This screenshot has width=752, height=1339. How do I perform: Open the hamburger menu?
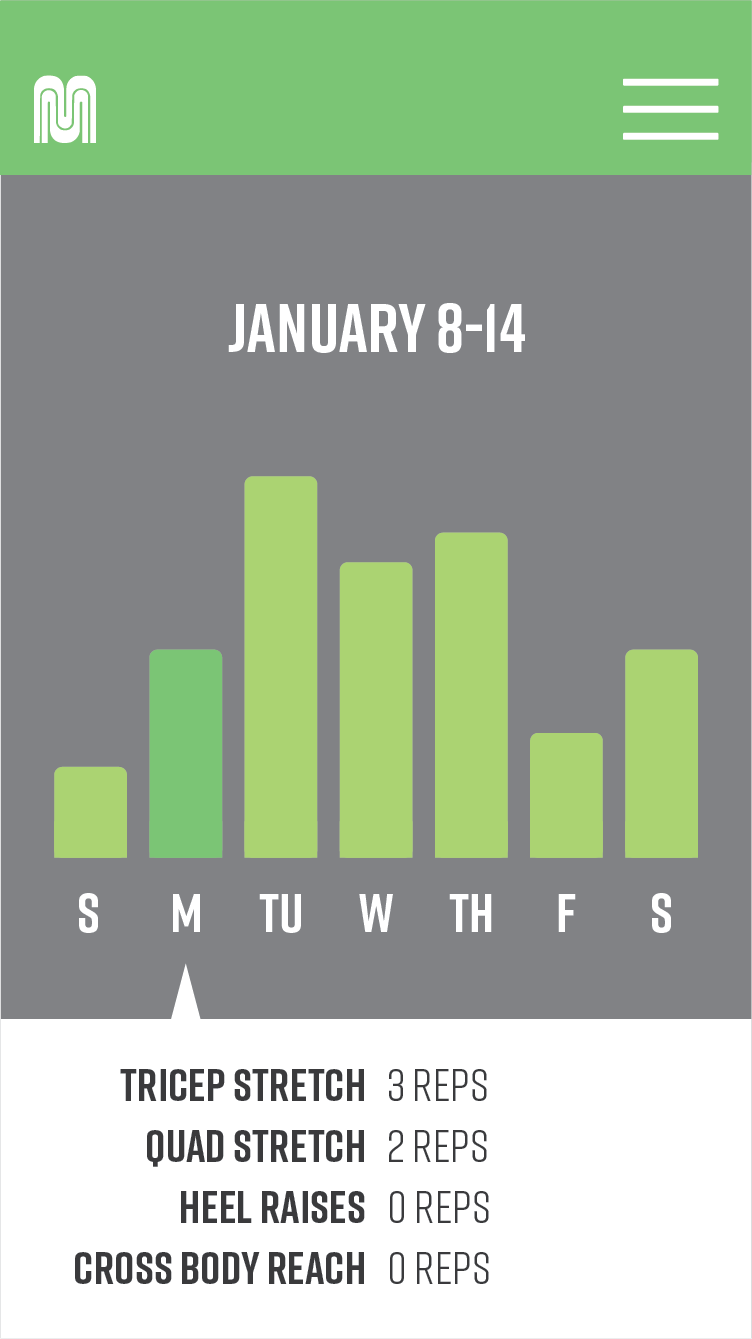click(670, 108)
